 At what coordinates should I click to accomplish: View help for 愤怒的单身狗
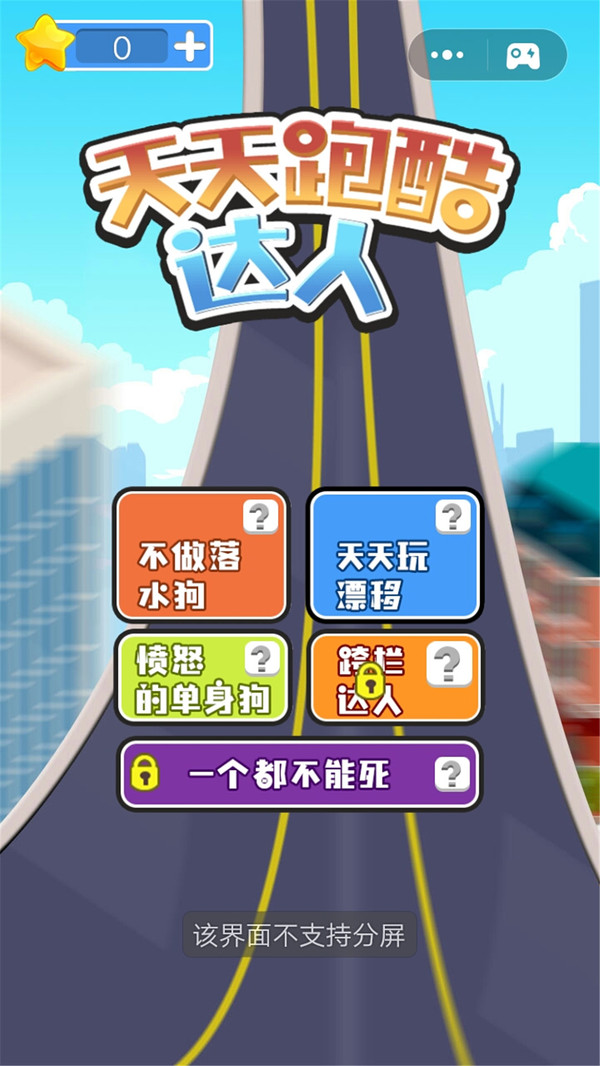point(262,658)
